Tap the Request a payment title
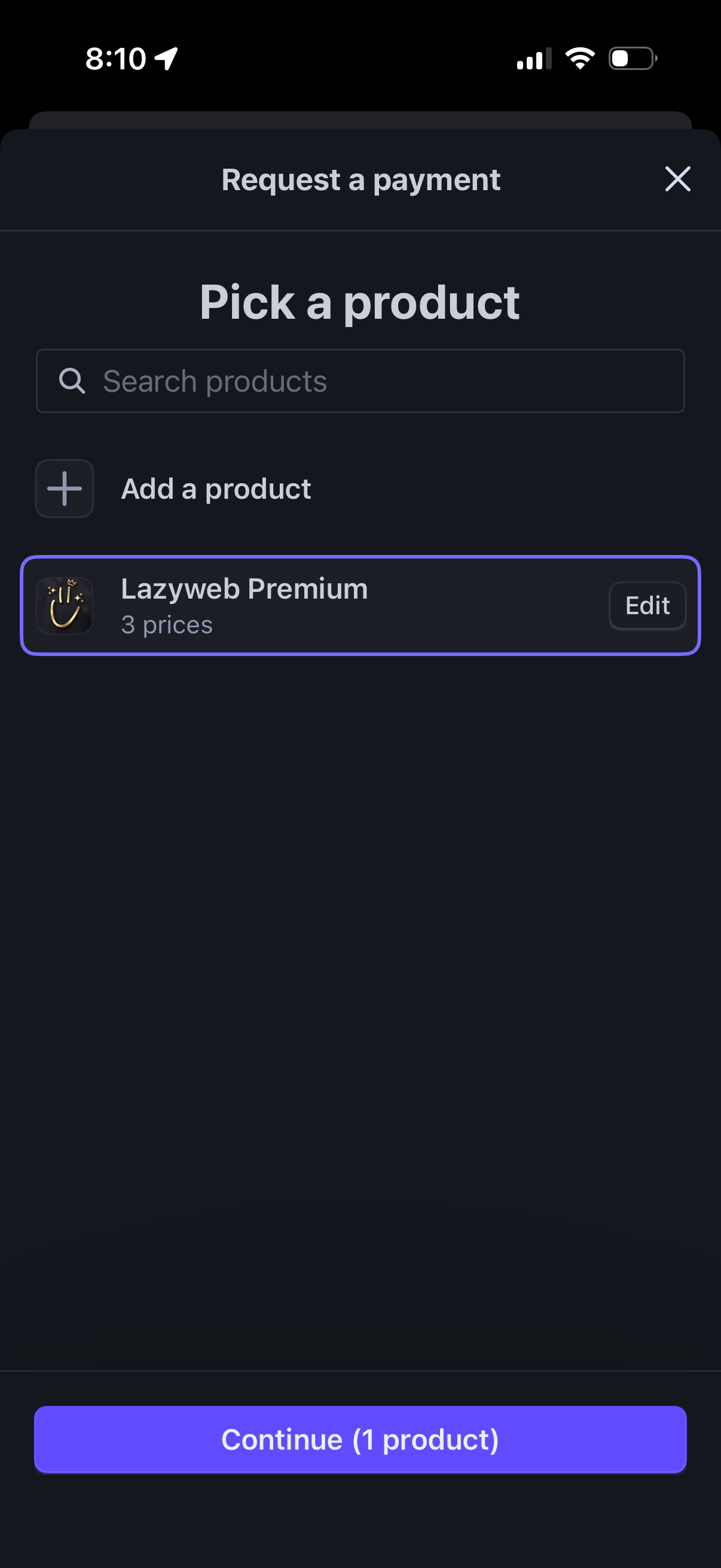The width and height of the screenshot is (721, 1568). pos(360,179)
